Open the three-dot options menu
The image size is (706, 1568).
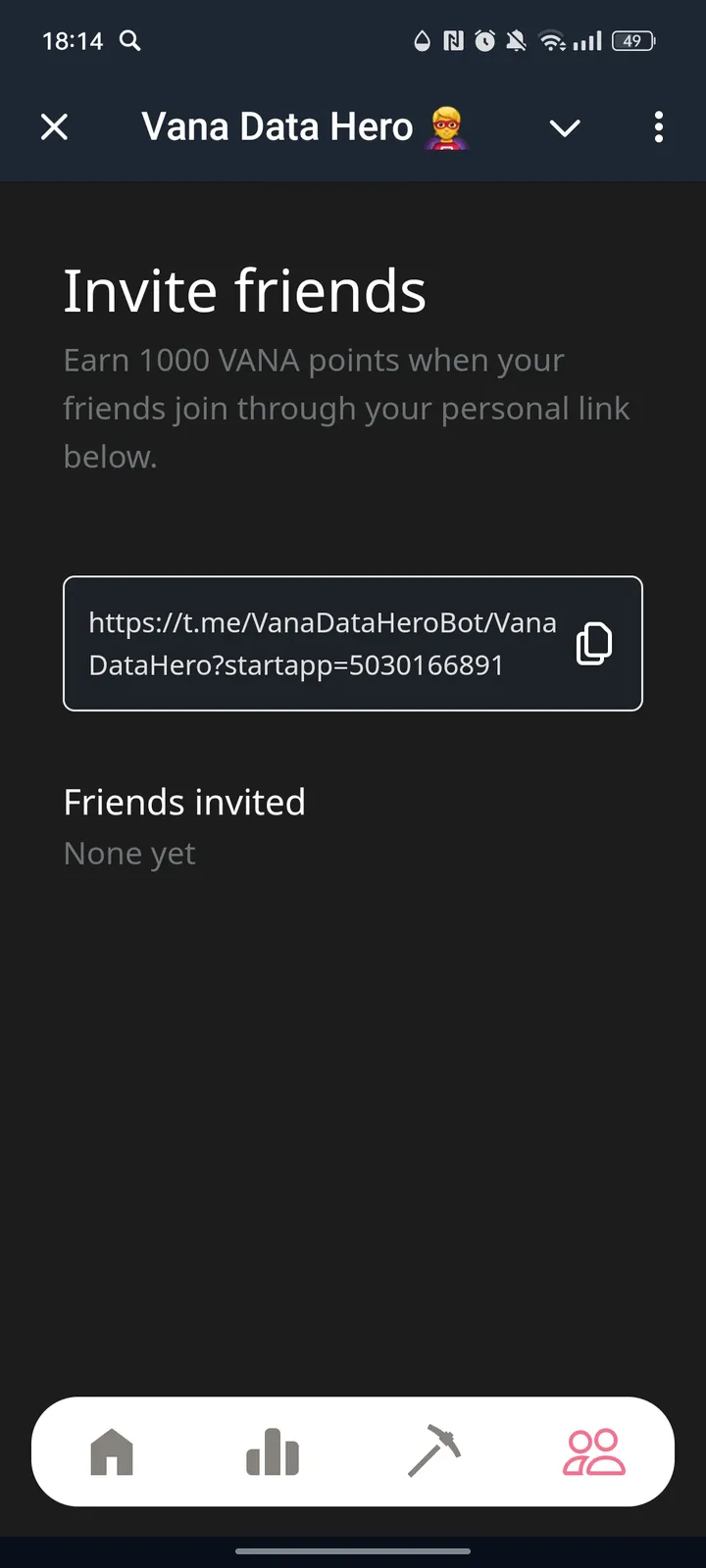[x=658, y=126]
